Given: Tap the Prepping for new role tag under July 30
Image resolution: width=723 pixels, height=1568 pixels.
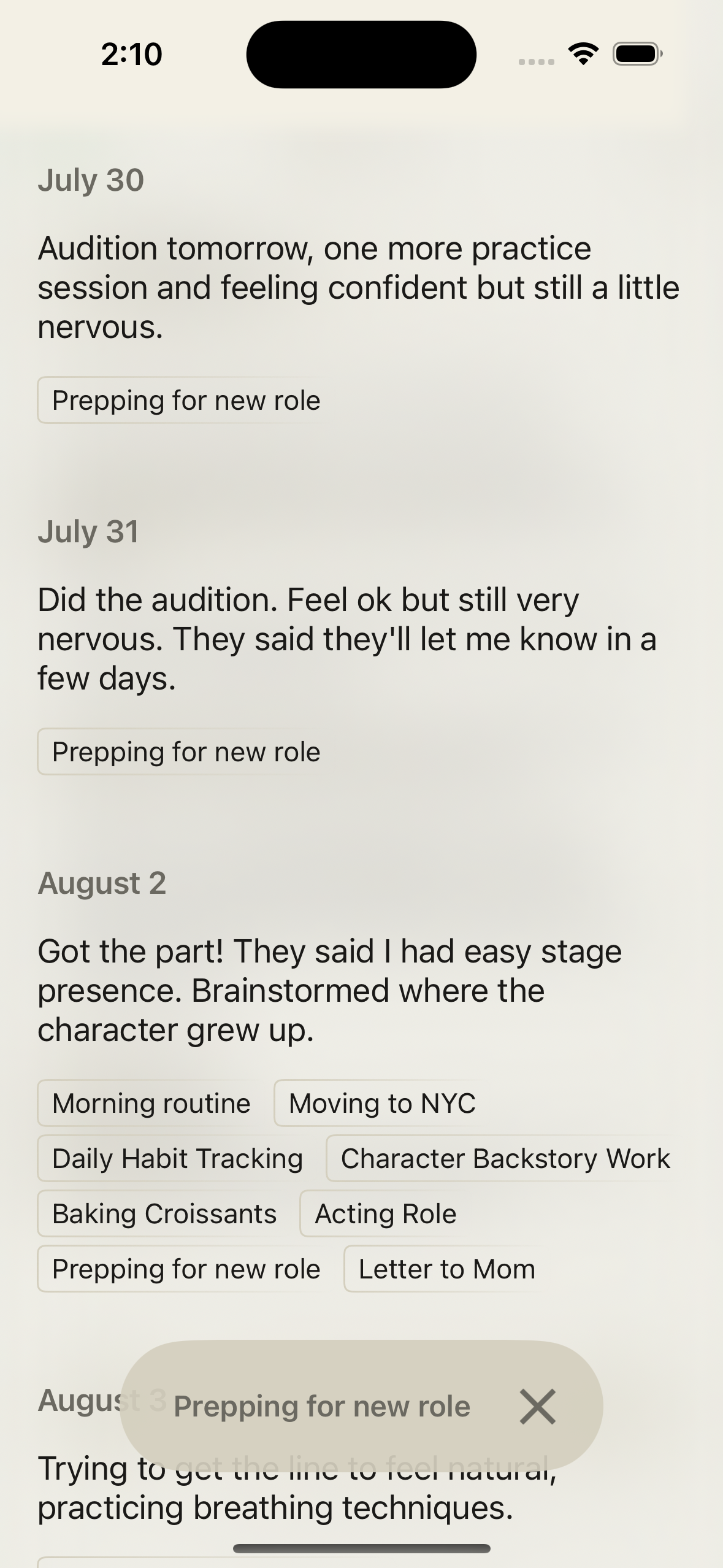Looking at the screenshot, I should [186, 401].
